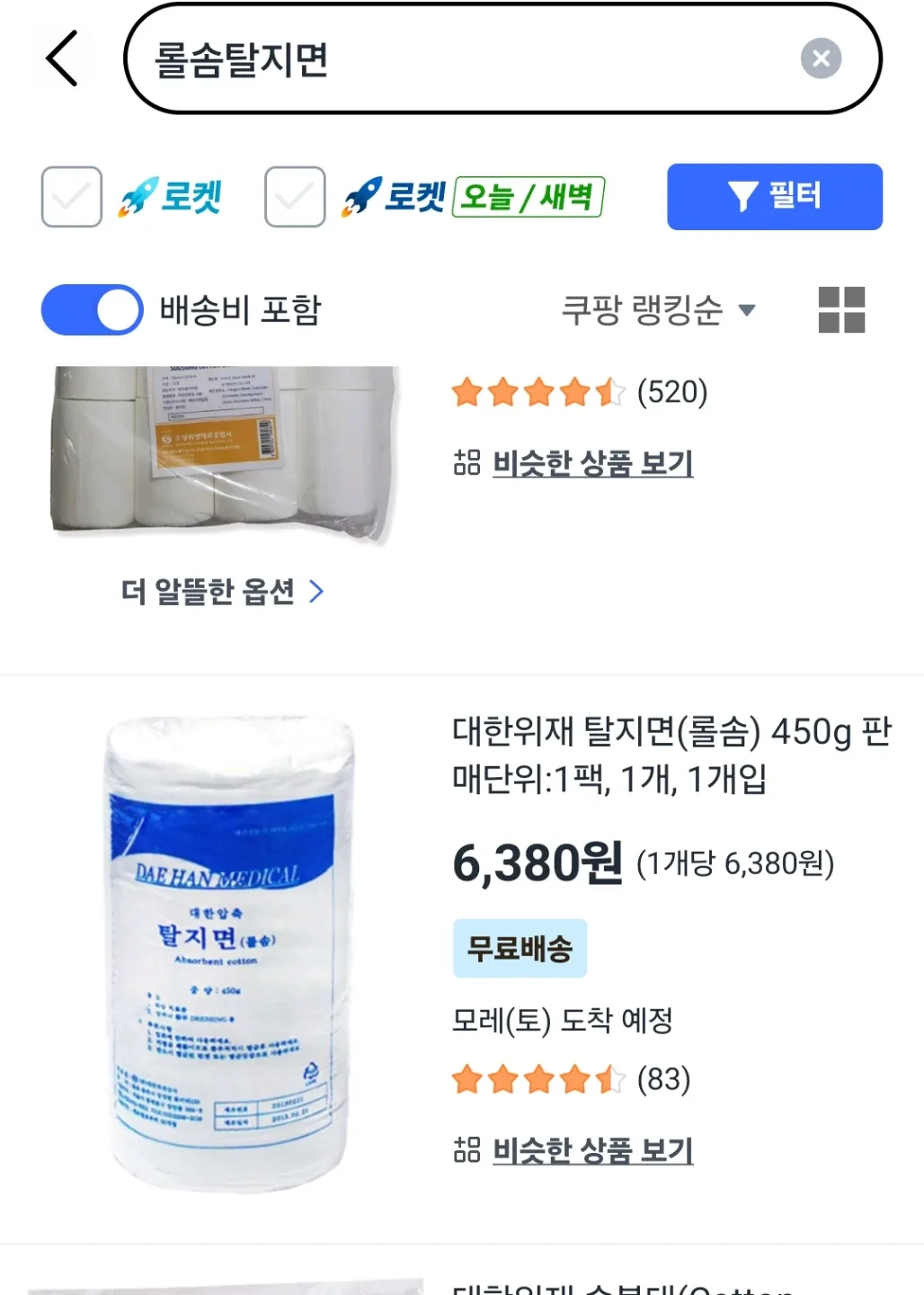This screenshot has height=1295, width=924.
Task: Open 대한위재 탈지면(롤솜) 450g product
Action: (x=671, y=755)
